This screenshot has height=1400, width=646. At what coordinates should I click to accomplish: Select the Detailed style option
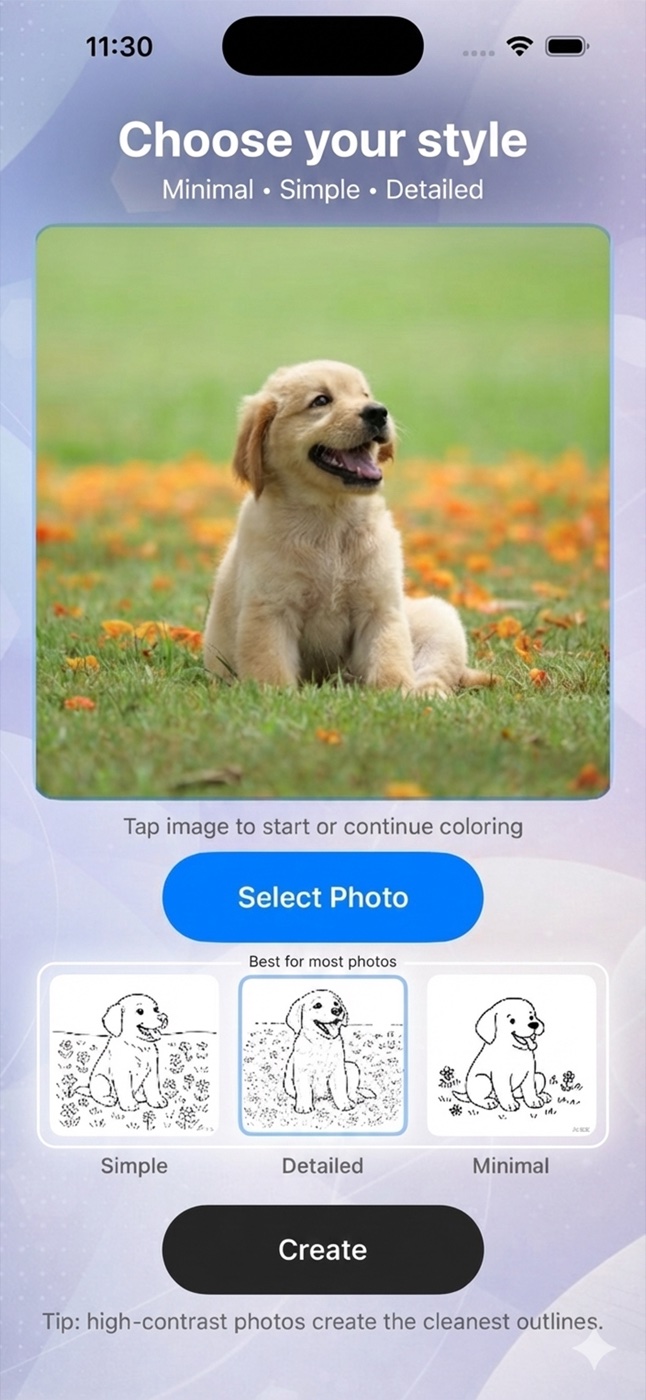pyautogui.click(x=323, y=1055)
